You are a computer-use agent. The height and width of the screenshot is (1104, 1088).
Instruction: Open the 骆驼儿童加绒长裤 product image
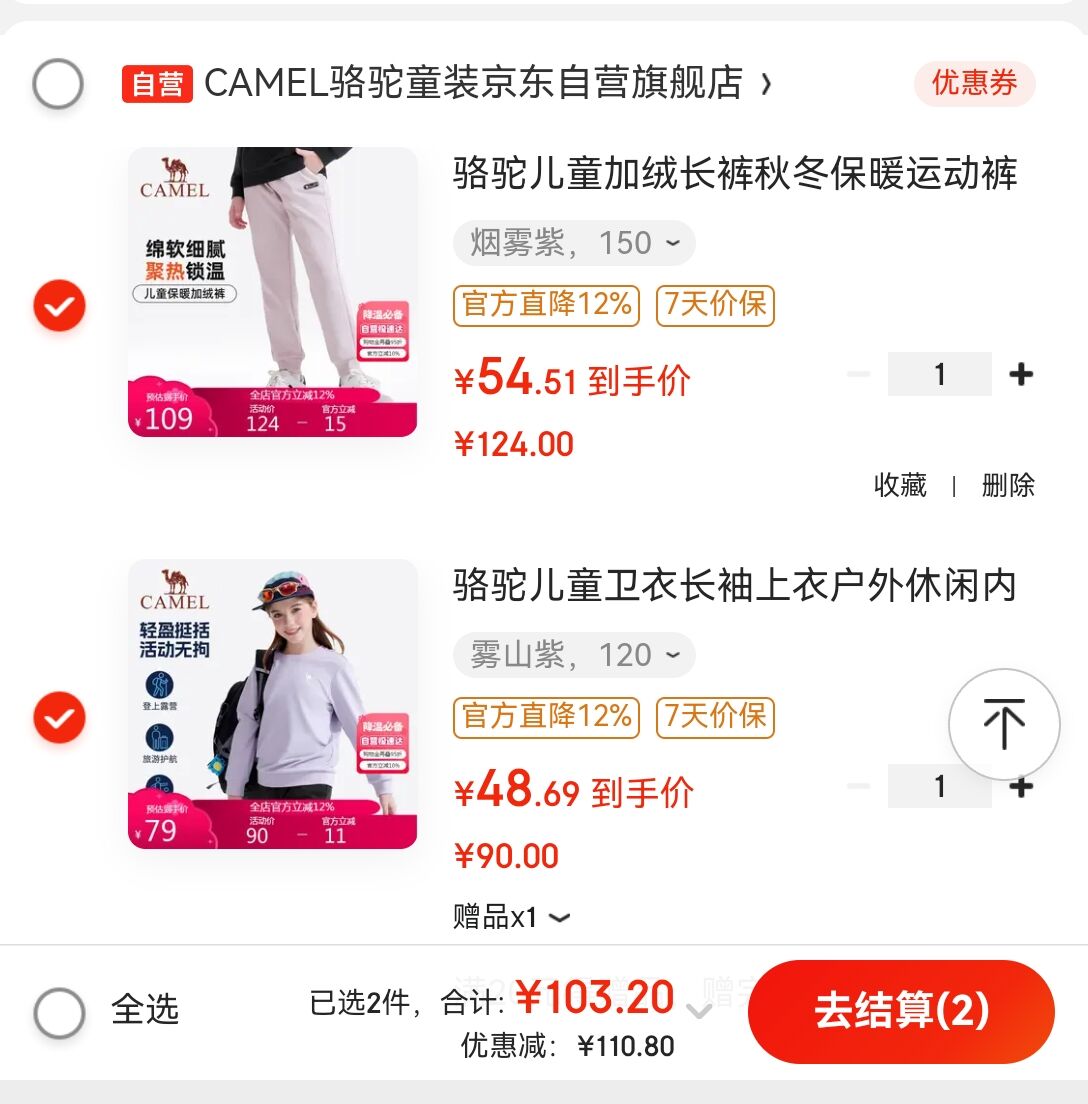click(x=272, y=292)
